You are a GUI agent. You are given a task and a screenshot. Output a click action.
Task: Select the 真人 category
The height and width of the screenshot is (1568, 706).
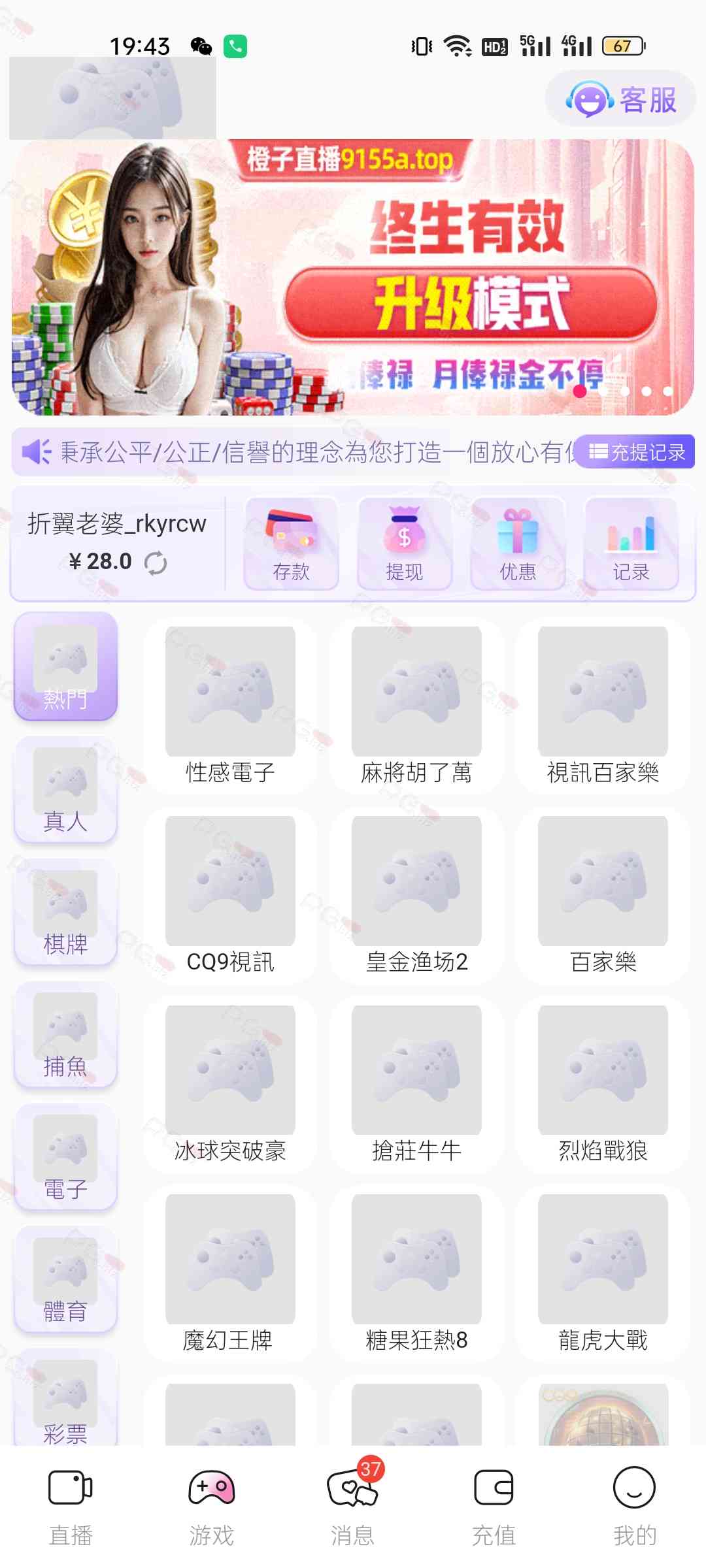[x=65, y=789]
